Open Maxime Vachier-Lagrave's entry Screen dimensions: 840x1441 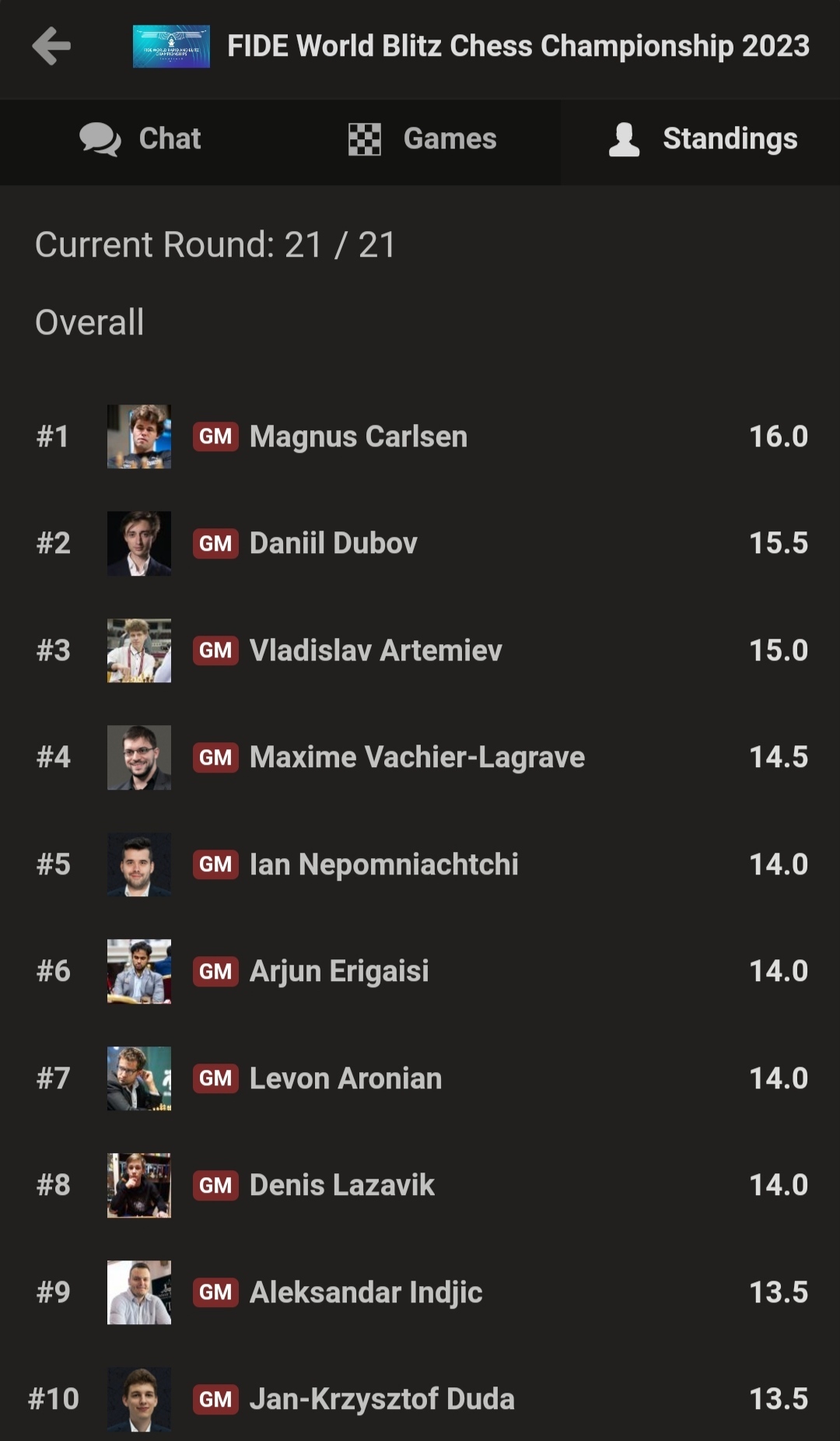[420, 757]
